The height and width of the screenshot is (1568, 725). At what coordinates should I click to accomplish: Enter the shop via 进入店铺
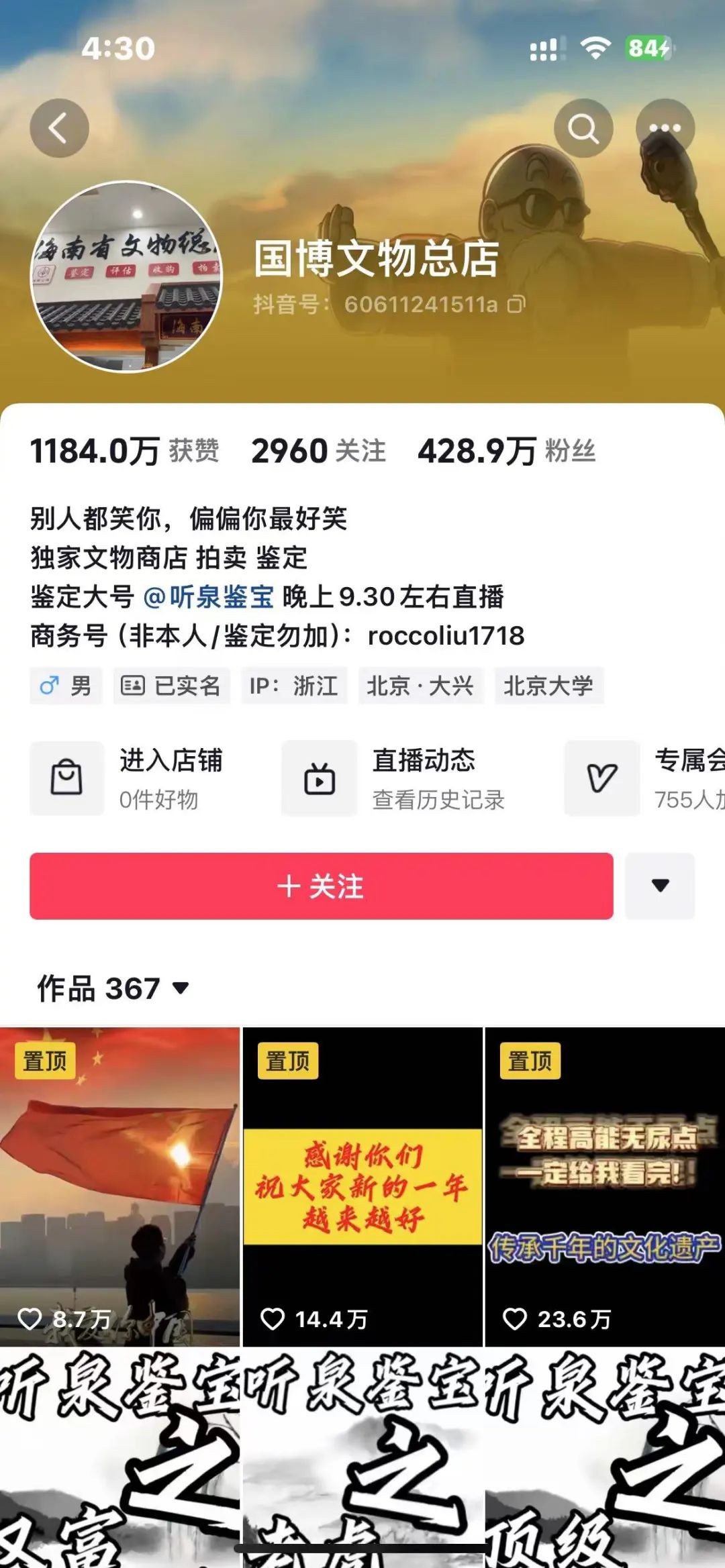click(128, 778)
